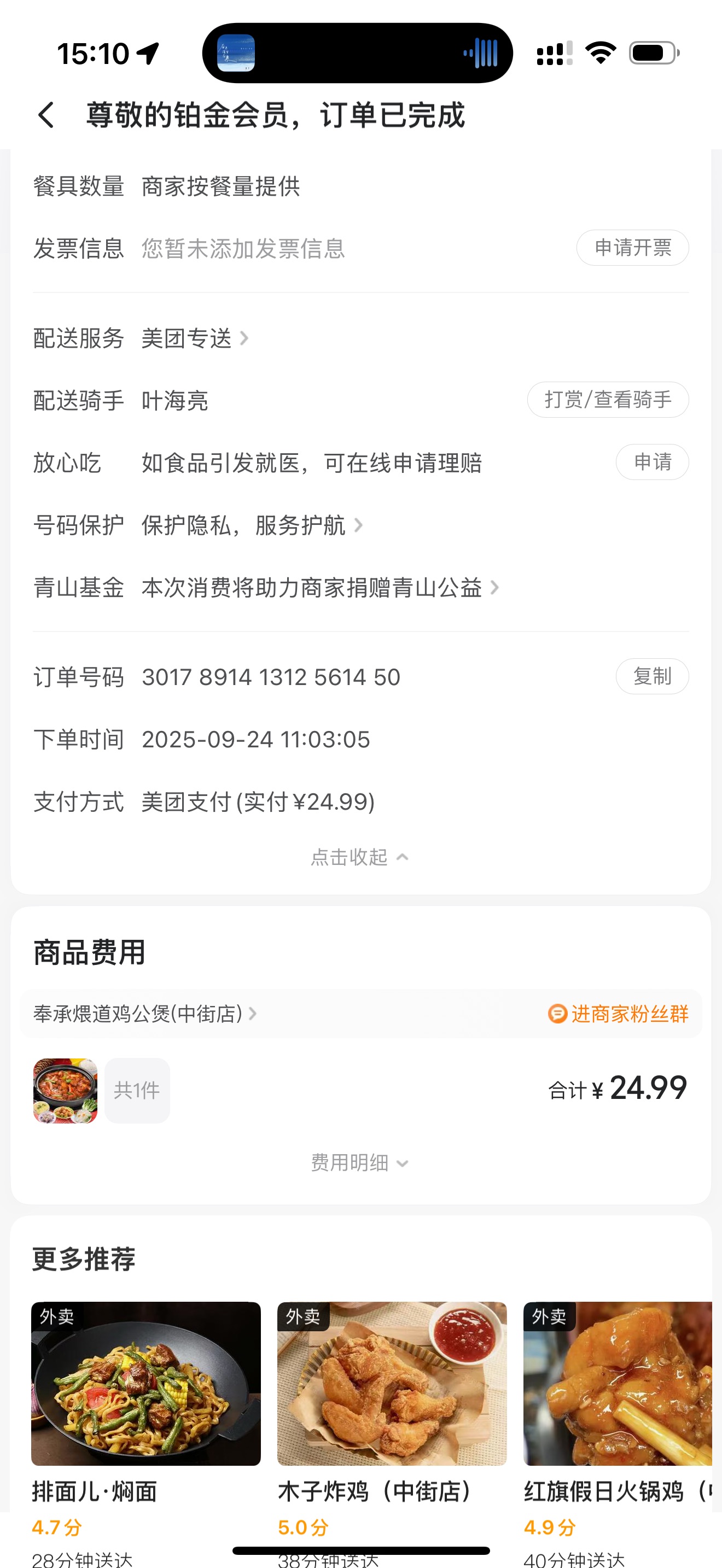Collapse order details via 点击收起
The height and width of the screenshot is (1568, 722).
click(359, 857)
